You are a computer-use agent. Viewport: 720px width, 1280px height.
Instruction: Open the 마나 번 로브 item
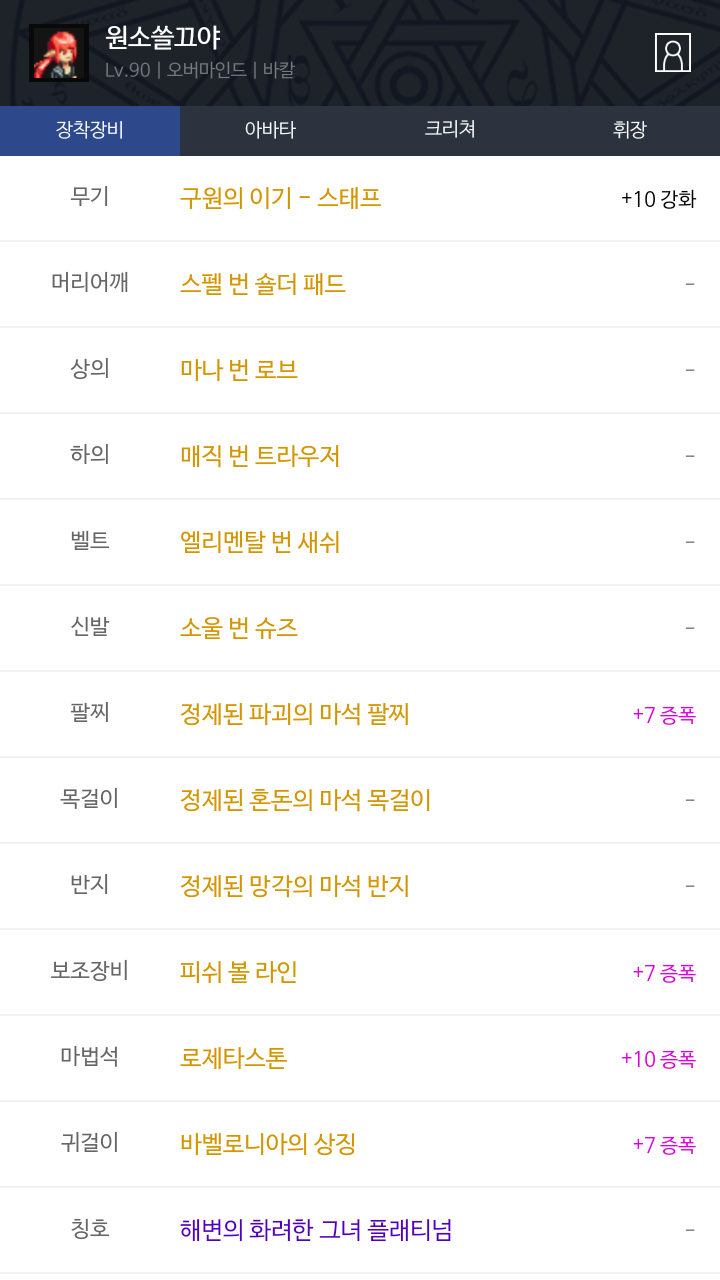point(239,370)
